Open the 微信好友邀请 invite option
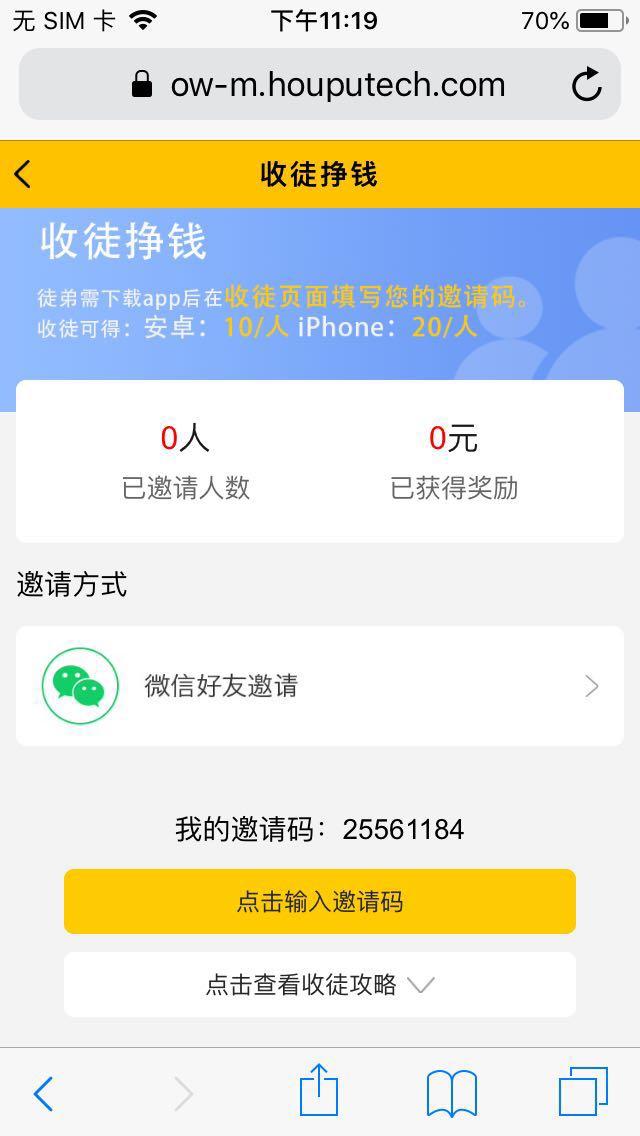 point(320,686)
